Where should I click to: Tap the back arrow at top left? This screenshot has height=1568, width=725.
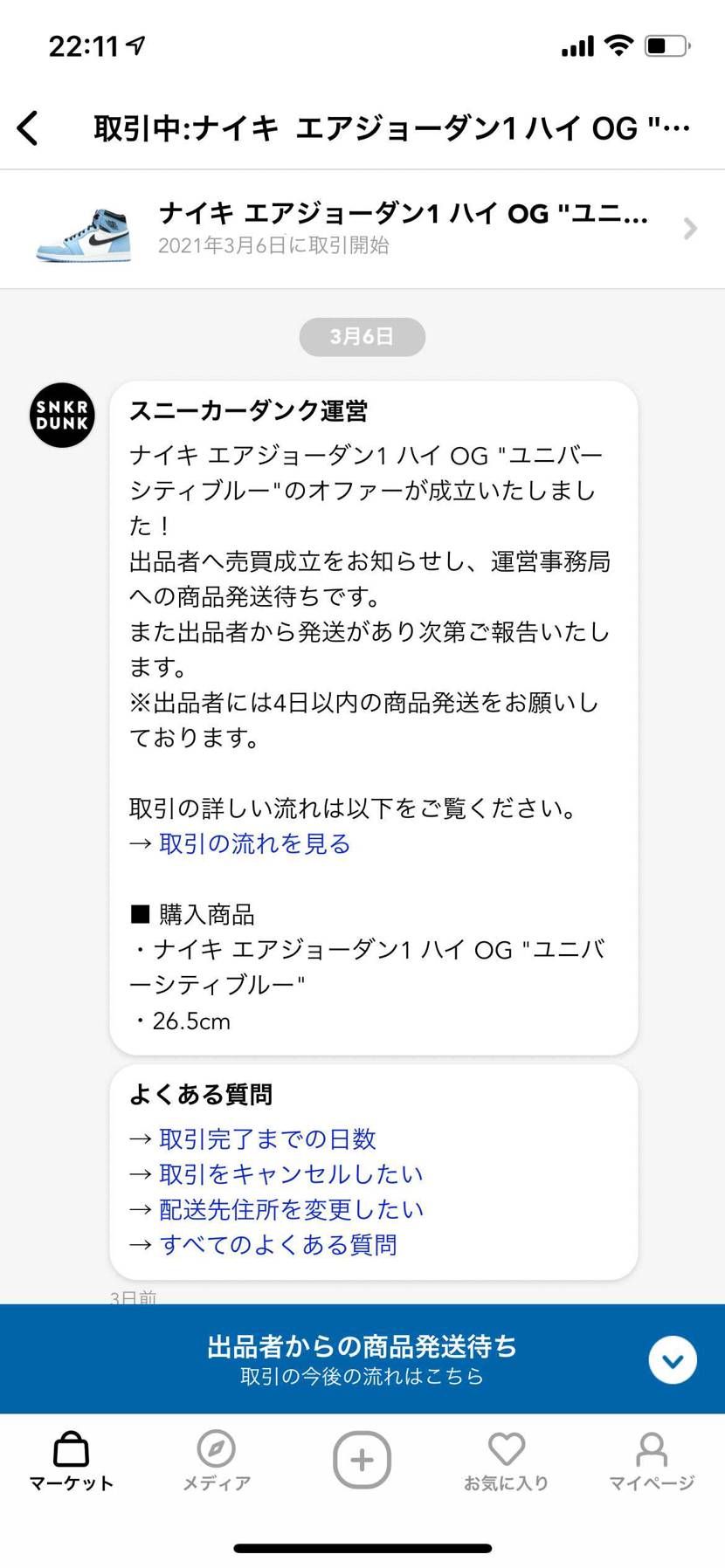29,127
